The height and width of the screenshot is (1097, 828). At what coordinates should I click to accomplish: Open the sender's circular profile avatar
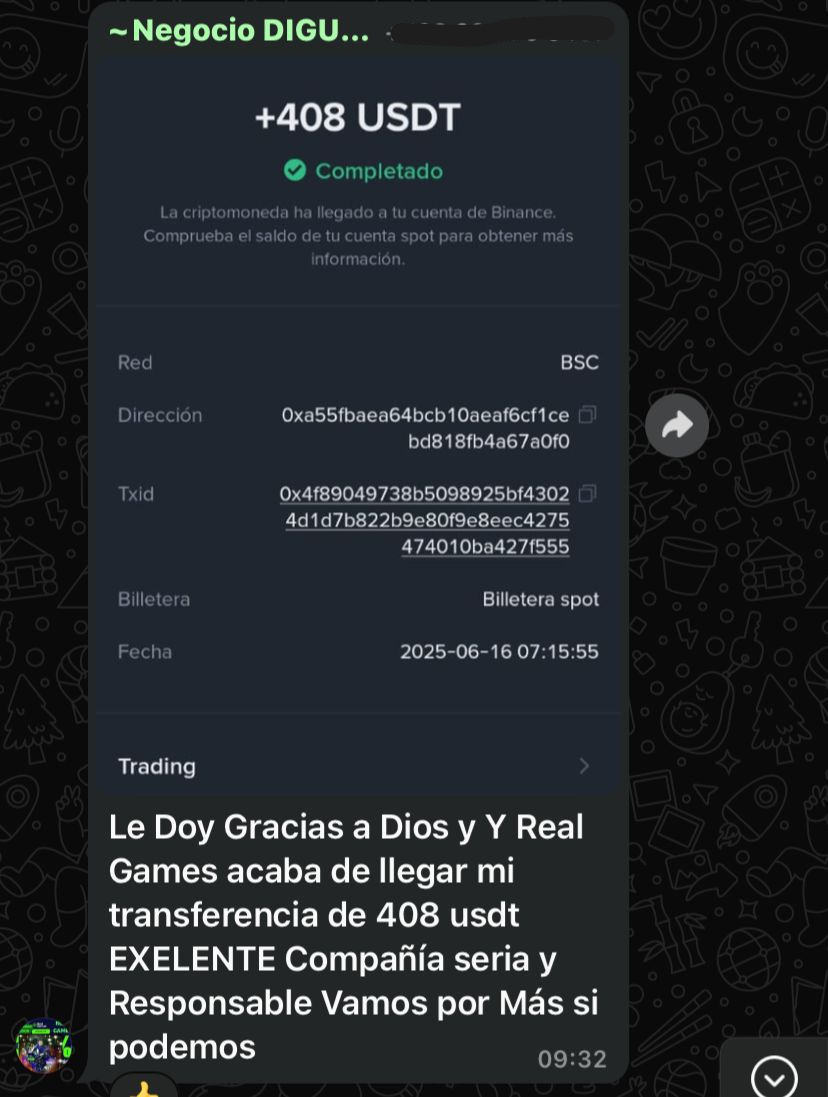pyautogui.click(x=43, y=1046)
